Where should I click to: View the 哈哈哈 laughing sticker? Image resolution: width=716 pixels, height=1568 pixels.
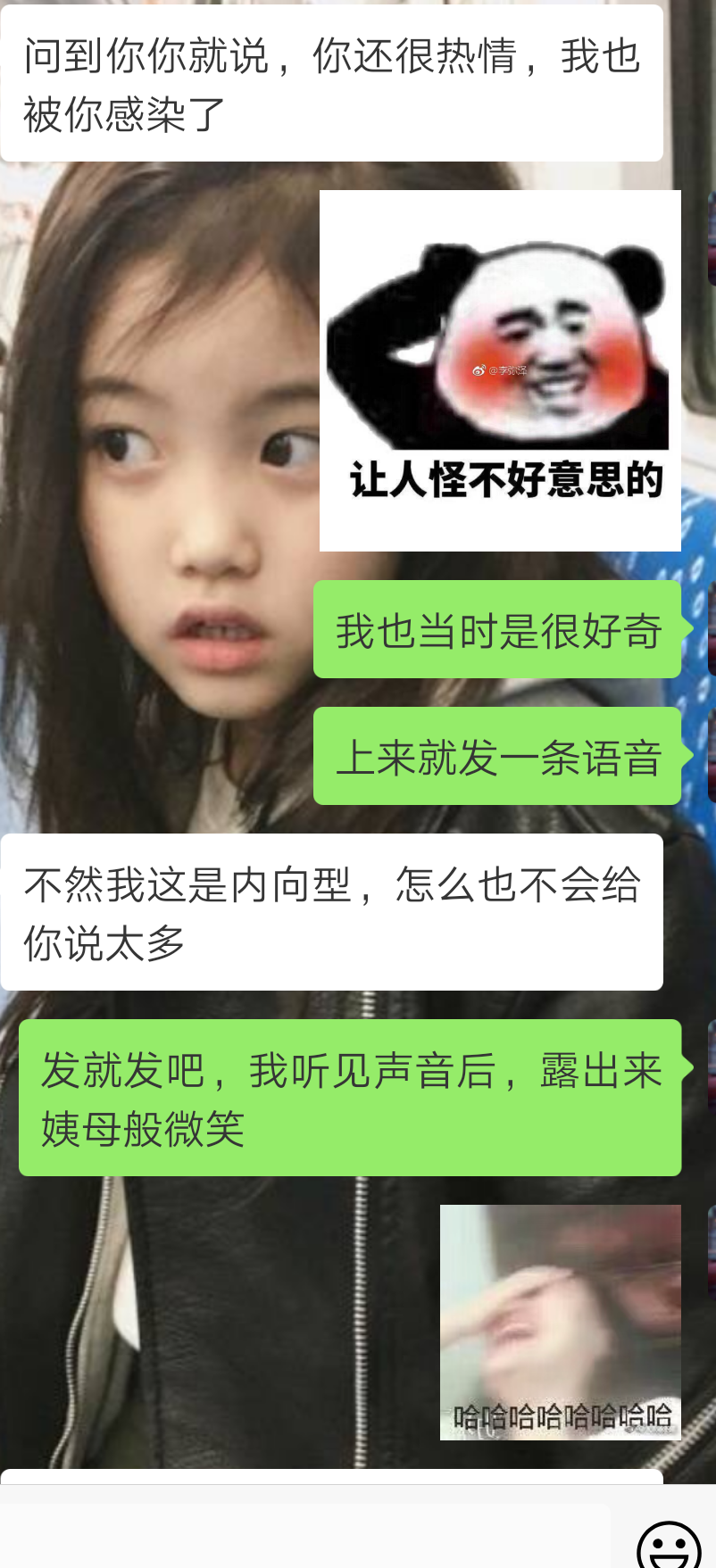click(560, 1321)
